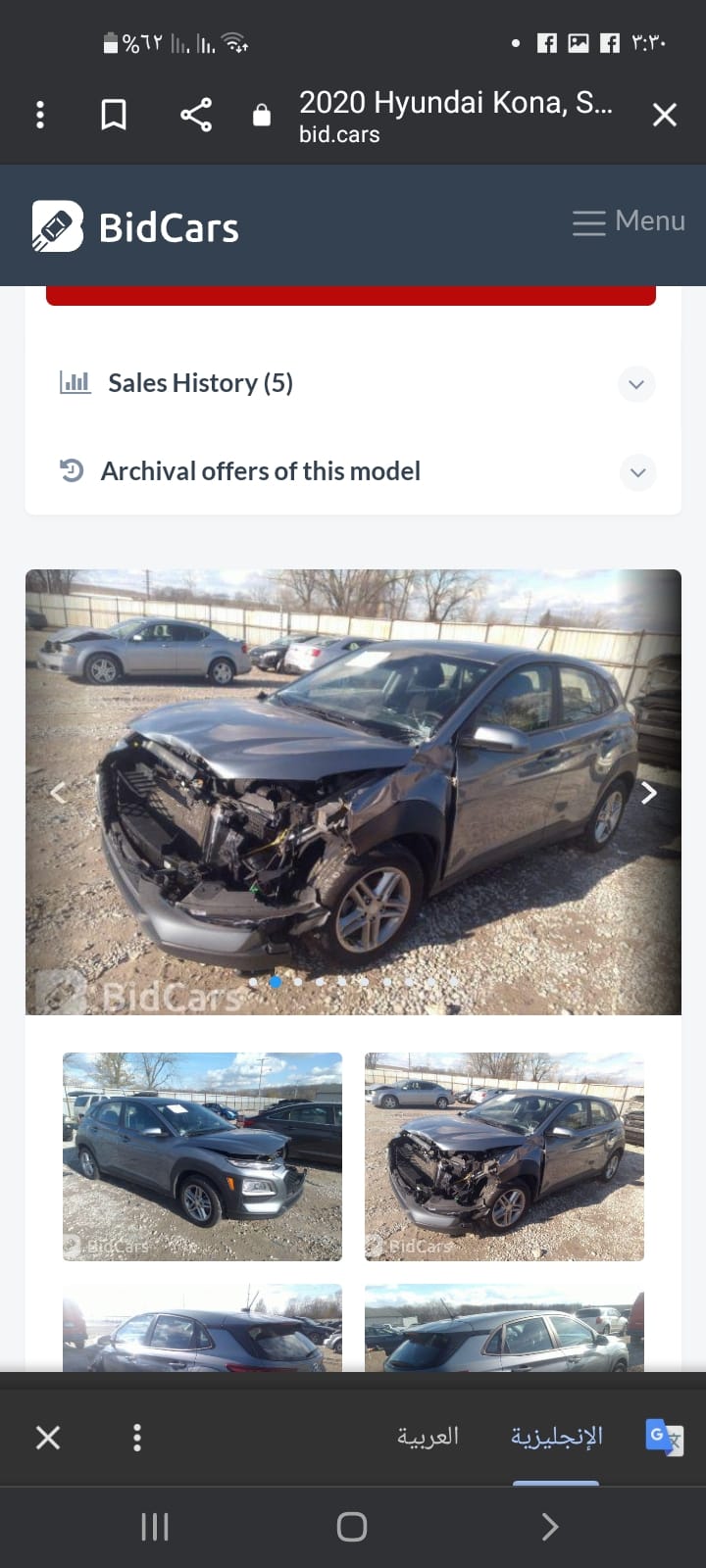
Task: Open translate bar options menu
Action: pos(137,1438)
